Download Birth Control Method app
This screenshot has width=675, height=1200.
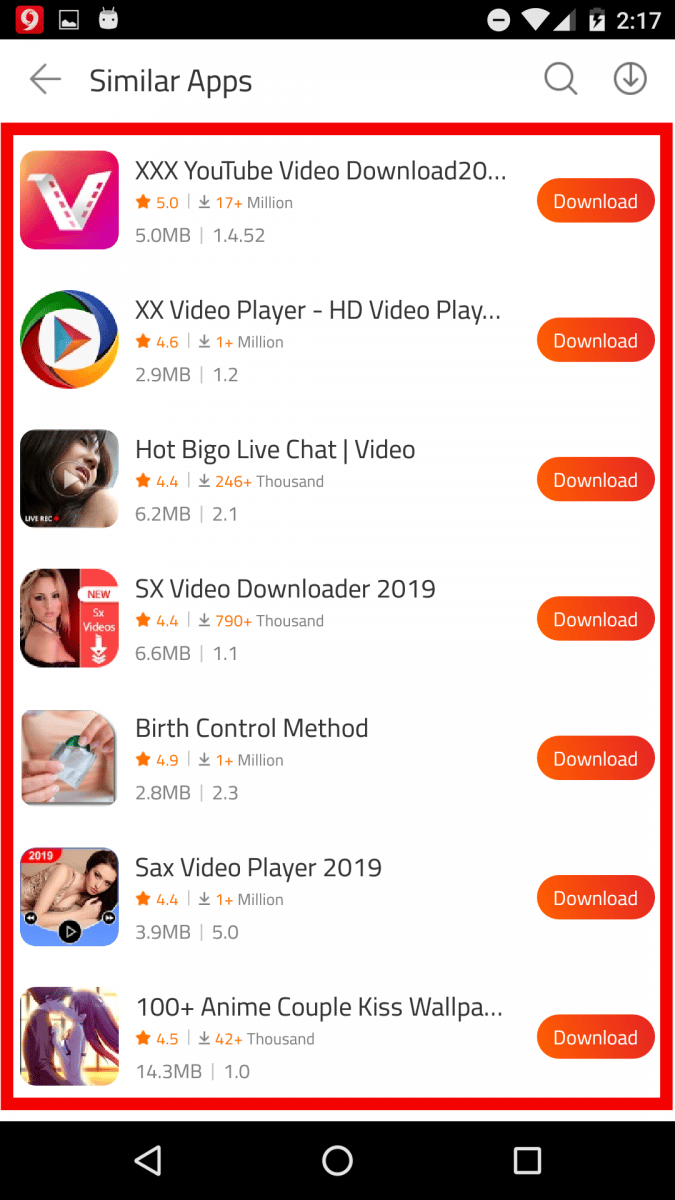tap(595, 759)
